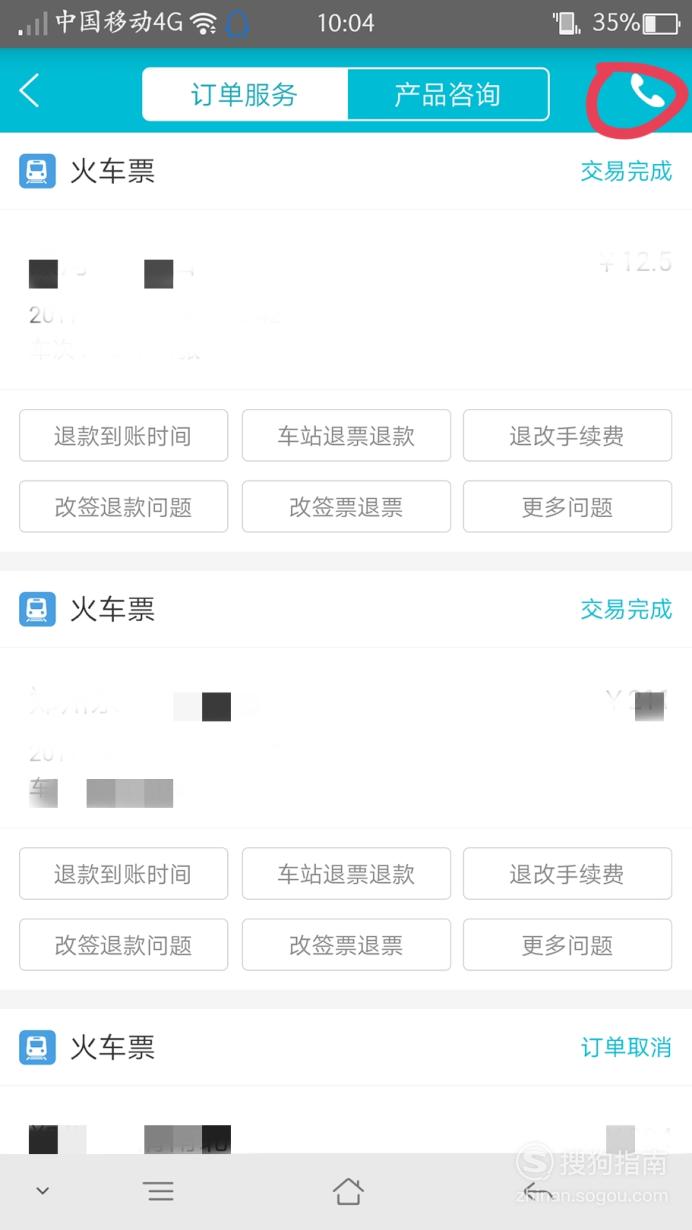Open 更多问题 under the first train ticket order
Image resolution: width=692 pixels, height=1230 pixels.
coord(567,507)
